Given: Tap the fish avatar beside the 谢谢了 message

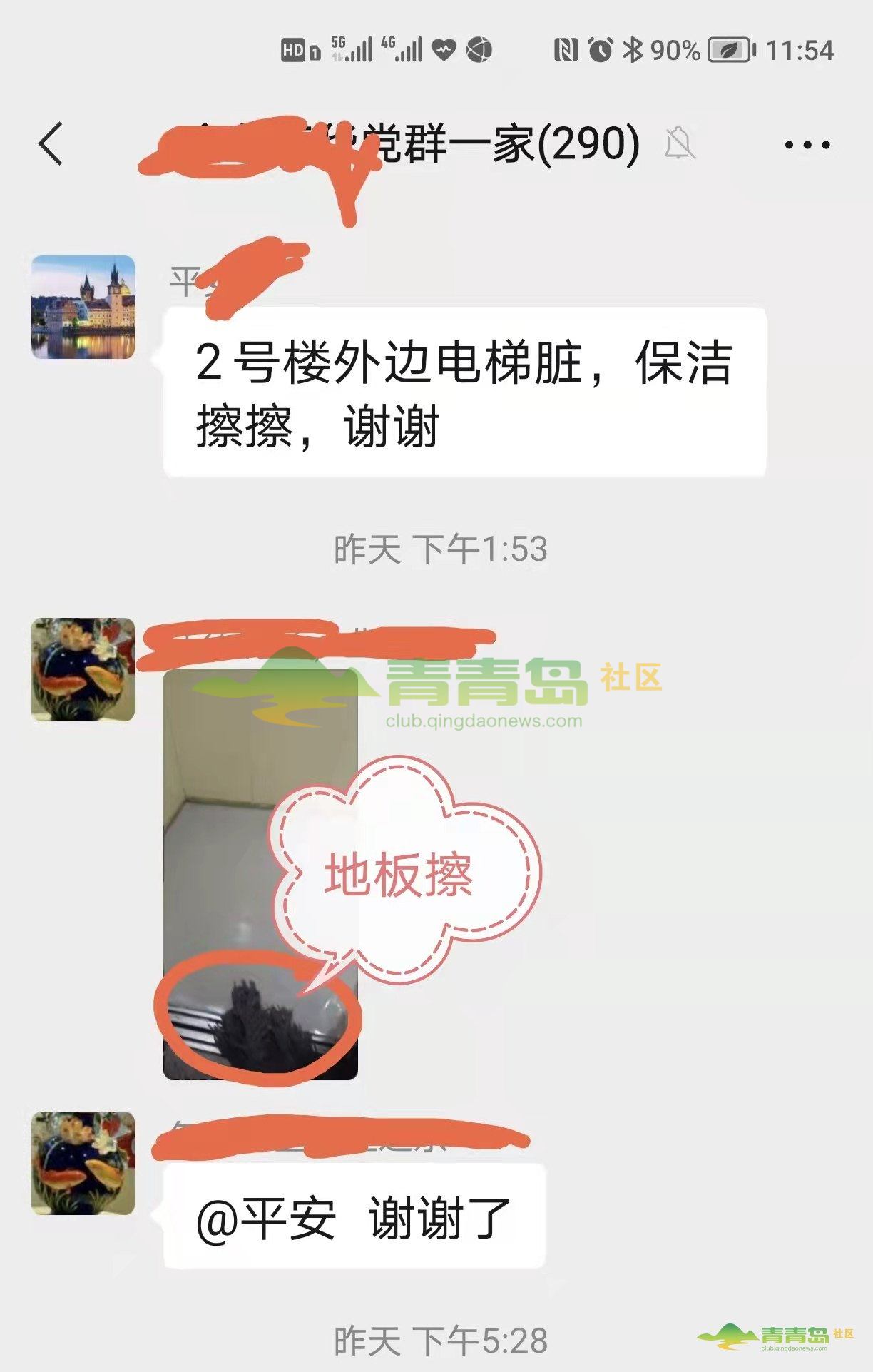Looking at the screenshot, I should tap(83, 1163).
